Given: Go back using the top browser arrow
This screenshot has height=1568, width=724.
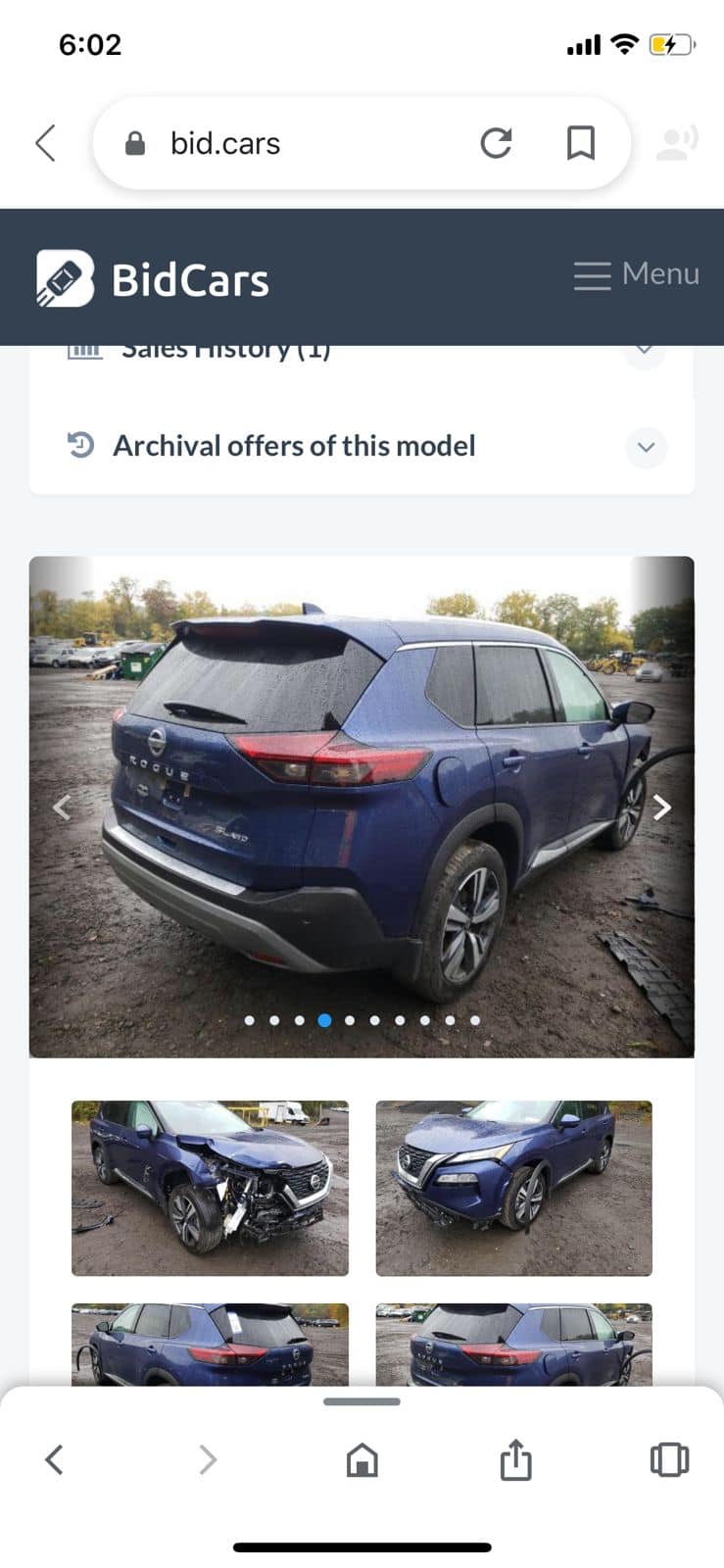Looking at the screenshot, I should click(45, 143).
